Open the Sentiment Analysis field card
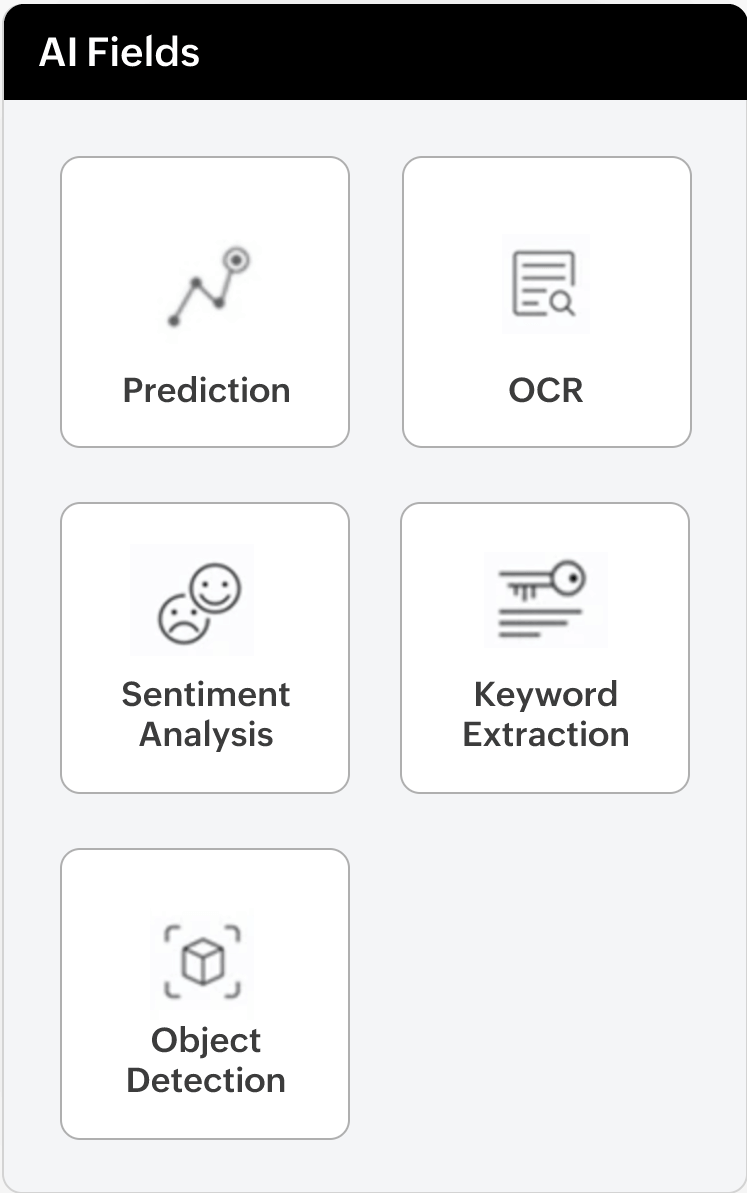 205,648
